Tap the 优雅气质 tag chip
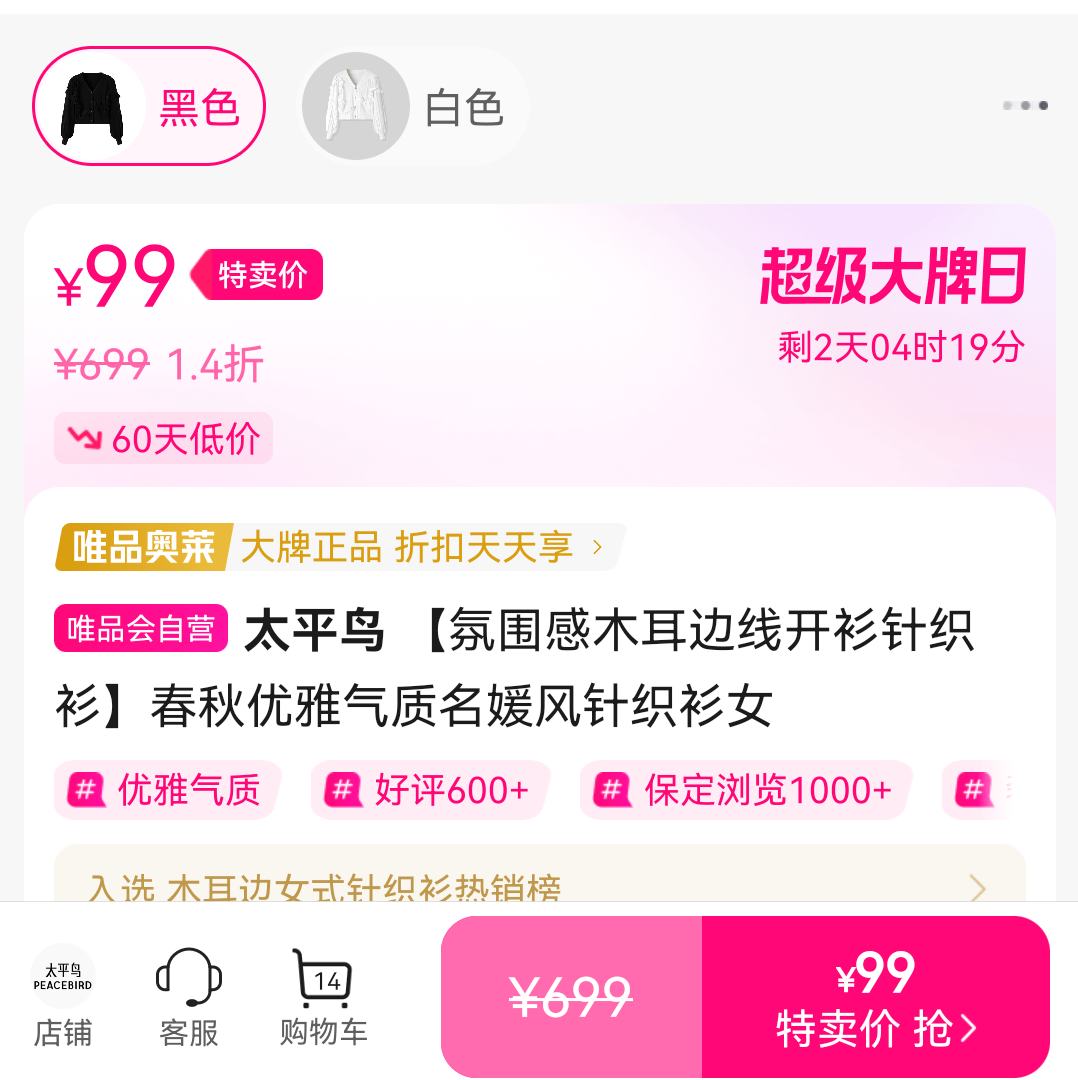The image size is (1078, 1080). point(167,790)
